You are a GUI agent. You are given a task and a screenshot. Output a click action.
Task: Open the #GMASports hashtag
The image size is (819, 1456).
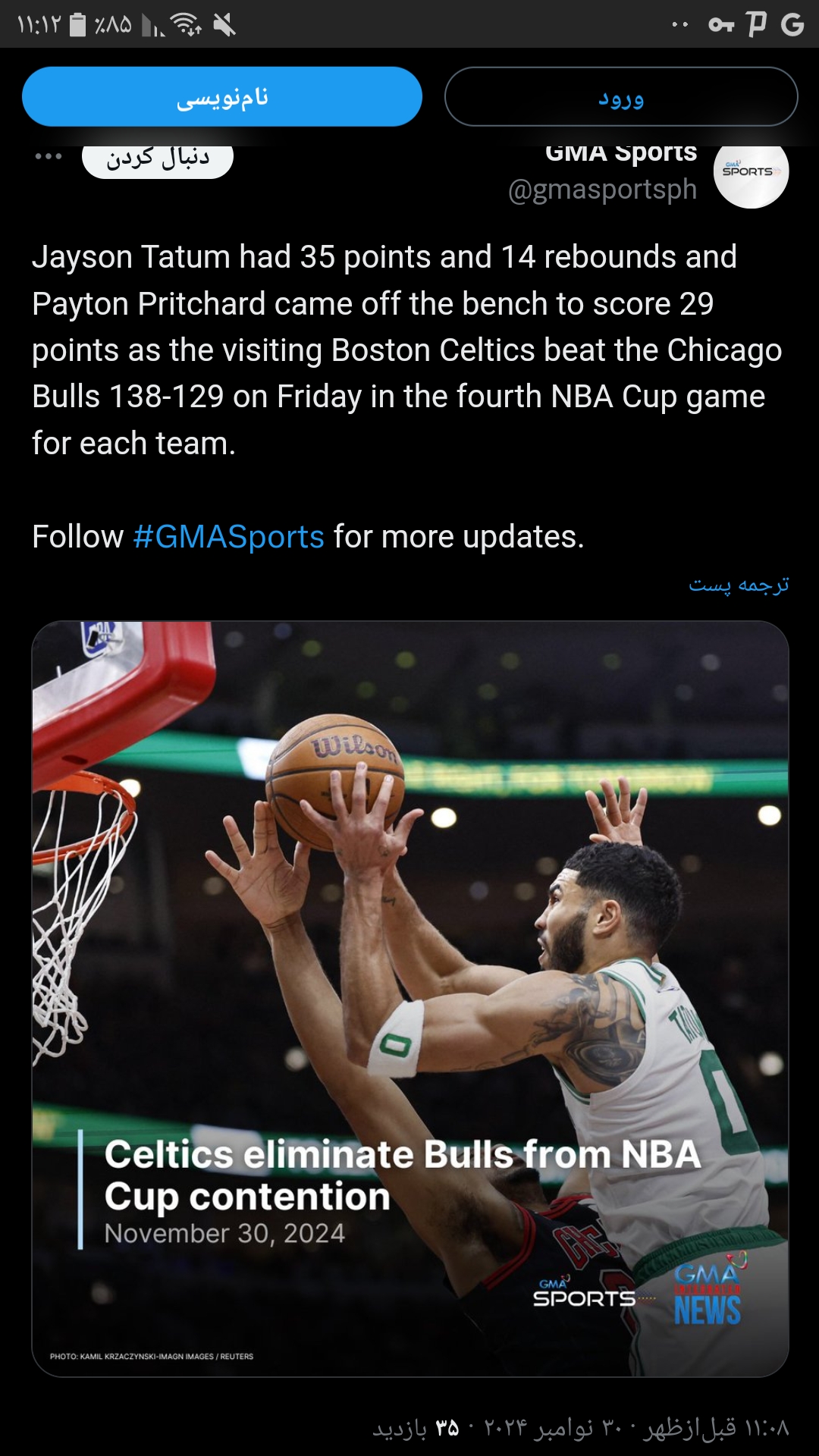(228, 537)
